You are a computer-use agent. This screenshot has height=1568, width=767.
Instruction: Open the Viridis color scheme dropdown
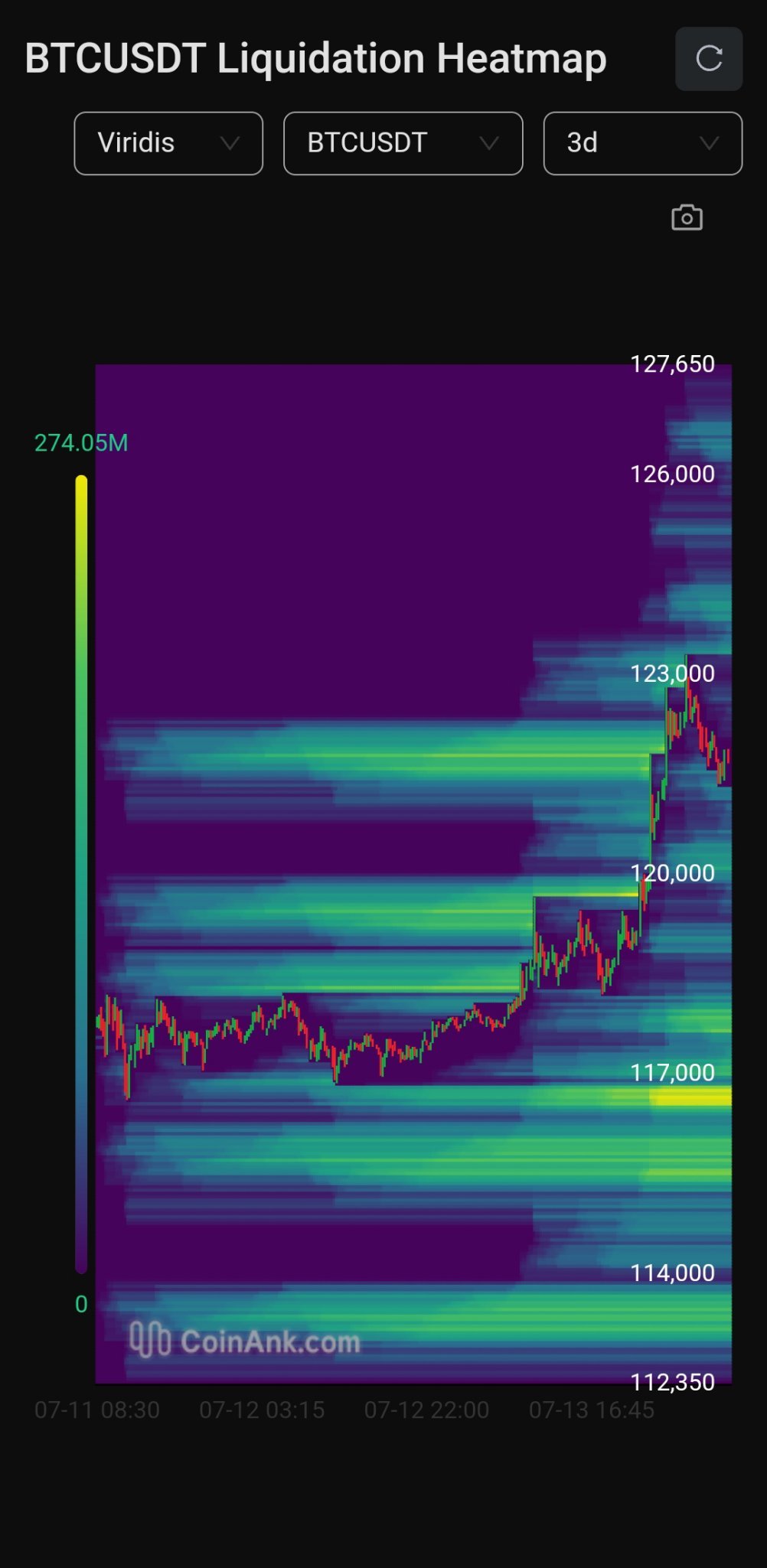tap(168, 143)
